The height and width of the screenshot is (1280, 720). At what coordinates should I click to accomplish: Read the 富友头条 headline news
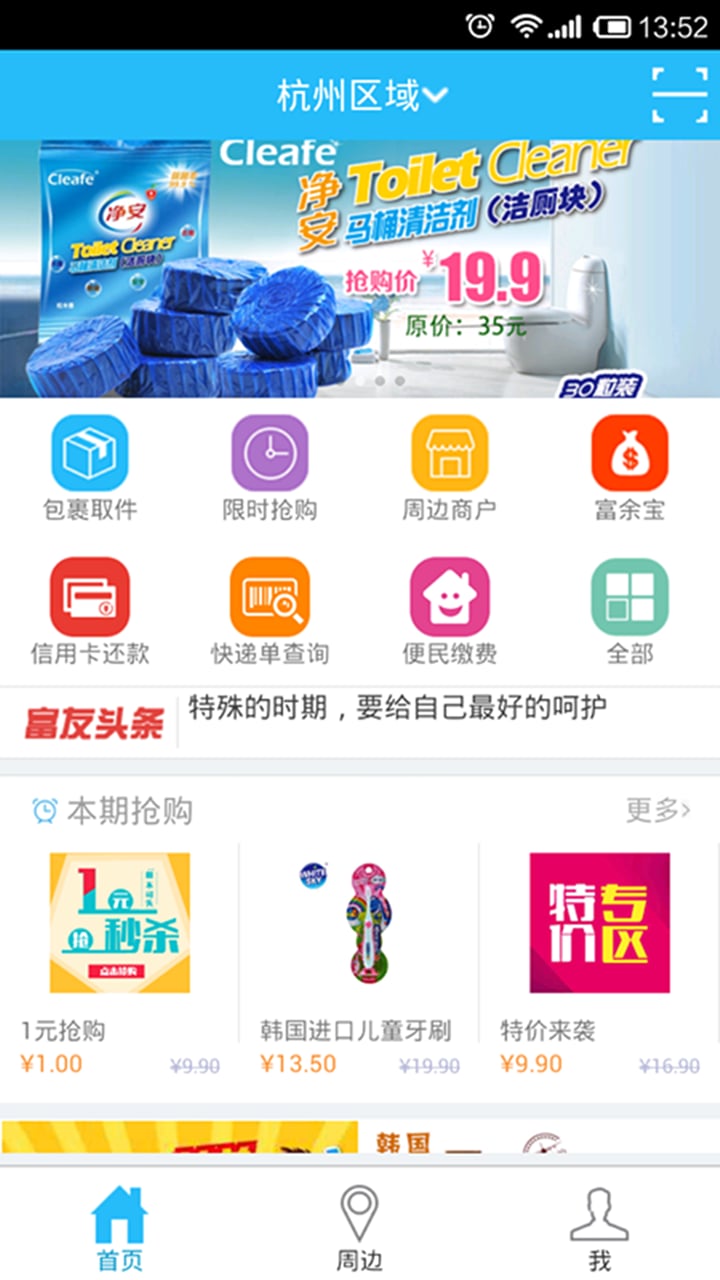(x=398, y=709)
